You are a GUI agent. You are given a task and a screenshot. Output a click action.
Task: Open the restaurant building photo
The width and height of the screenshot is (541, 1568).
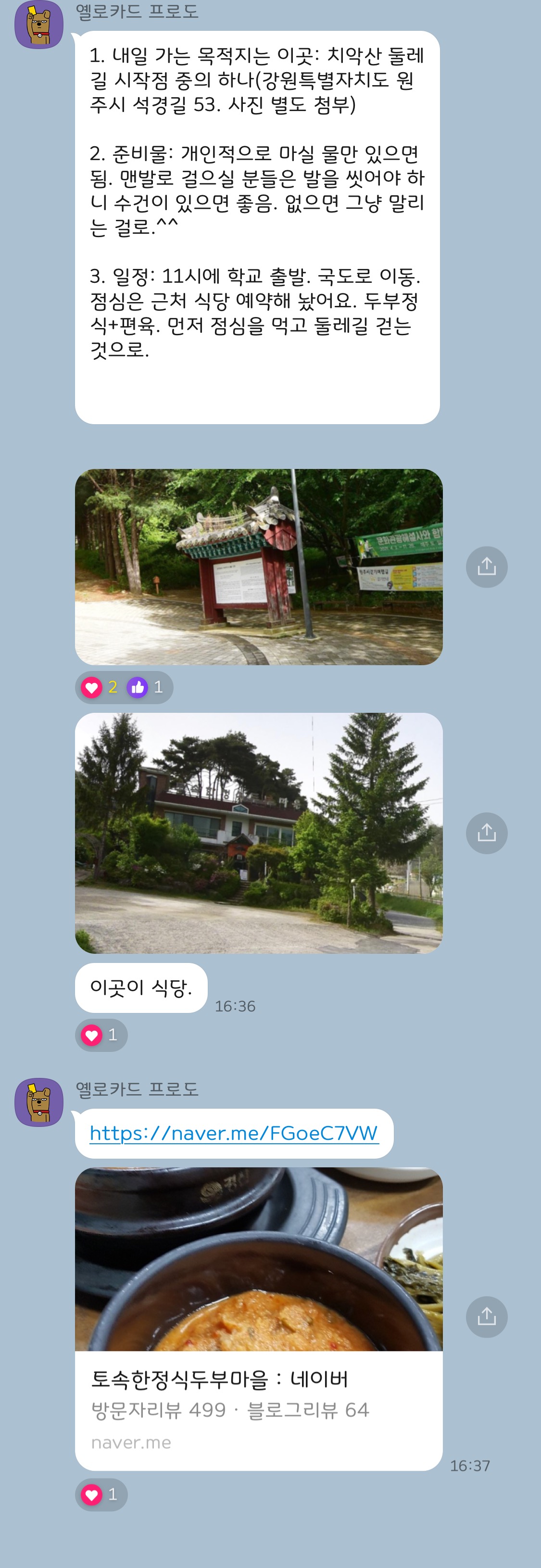coord(259,832)
